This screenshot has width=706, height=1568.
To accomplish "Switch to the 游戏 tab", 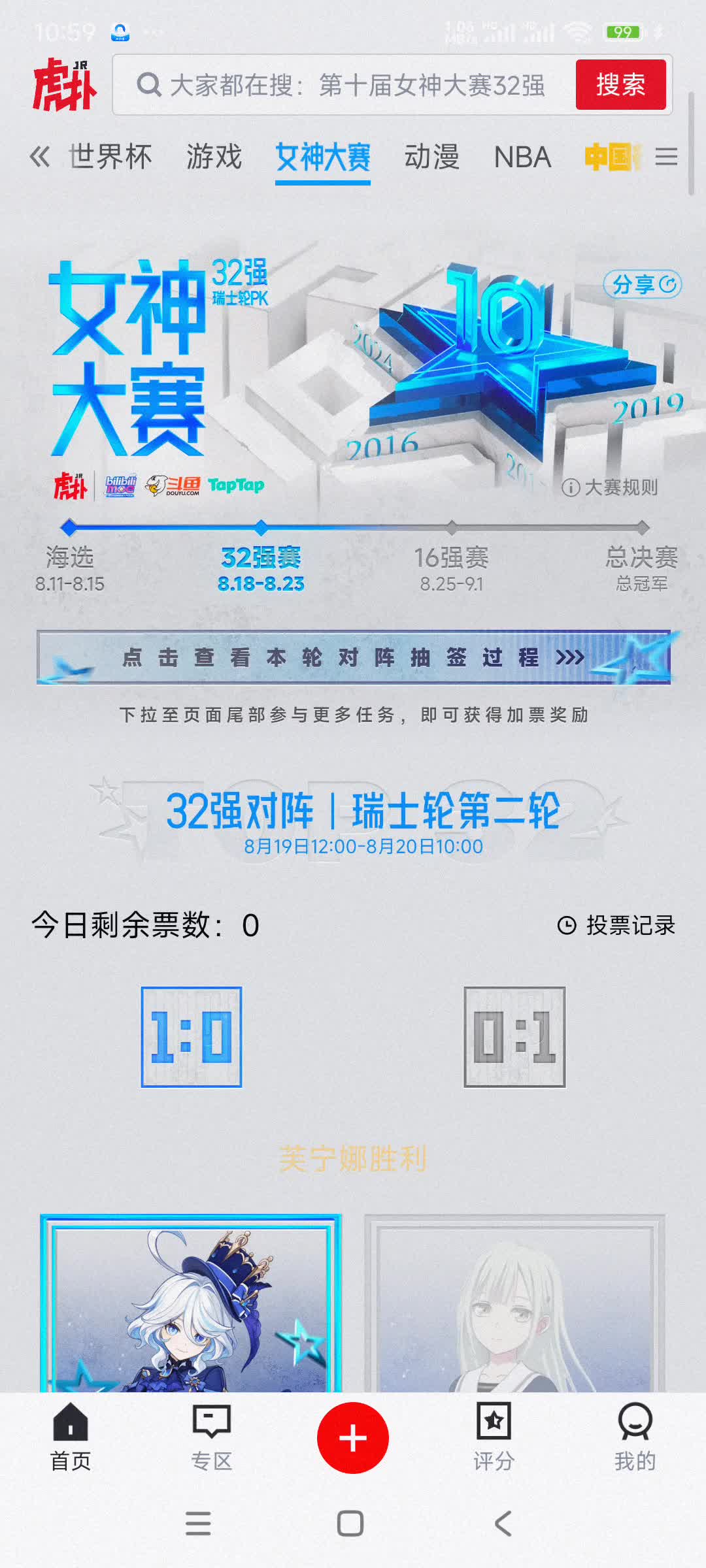I will coord(214,157).
